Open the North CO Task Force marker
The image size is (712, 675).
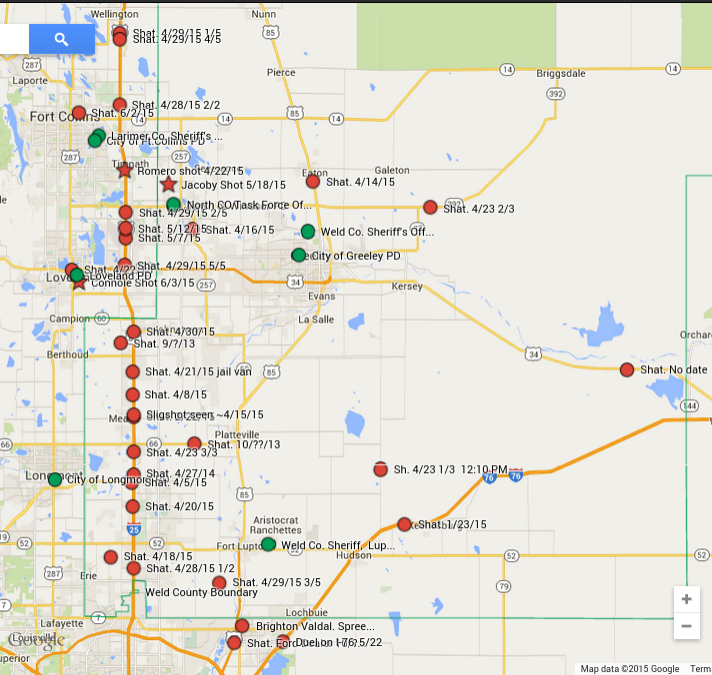[x=174, y=204]
